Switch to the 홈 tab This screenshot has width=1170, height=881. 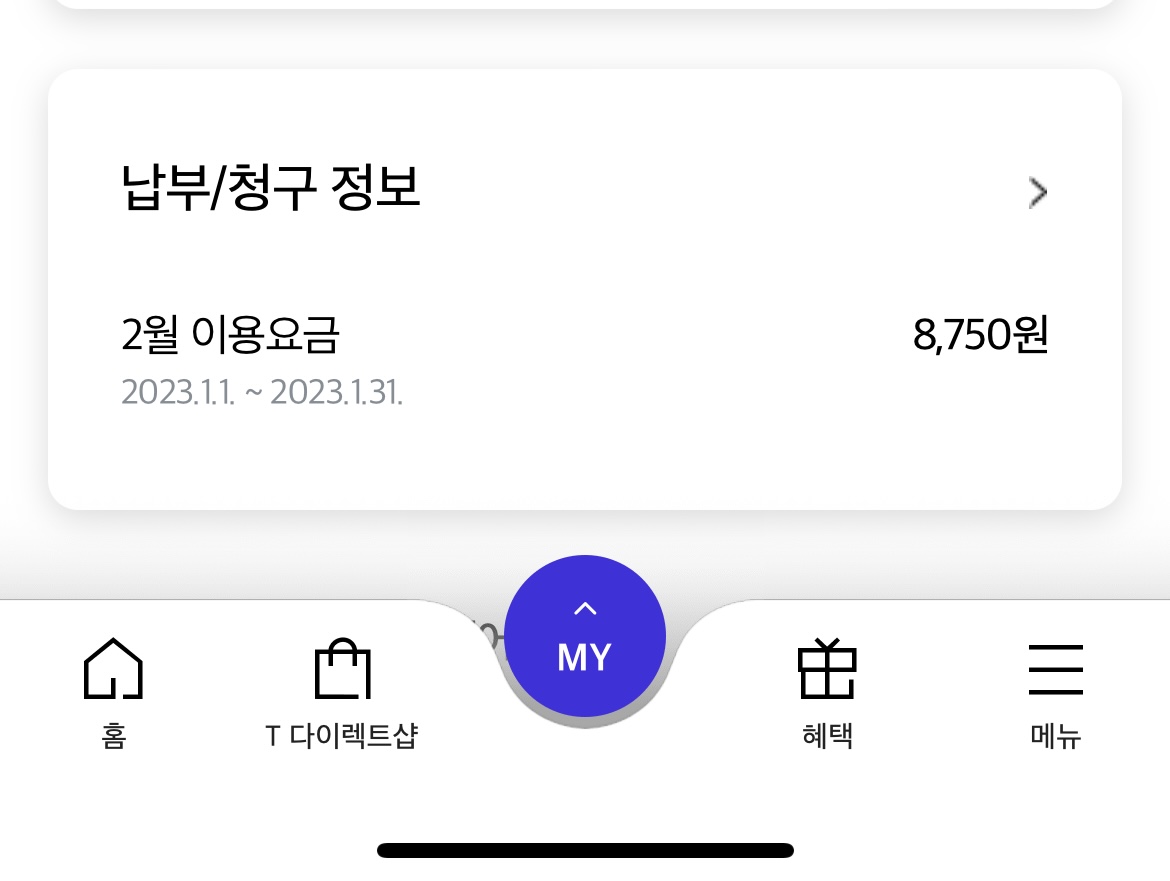(x=113, y=692)
